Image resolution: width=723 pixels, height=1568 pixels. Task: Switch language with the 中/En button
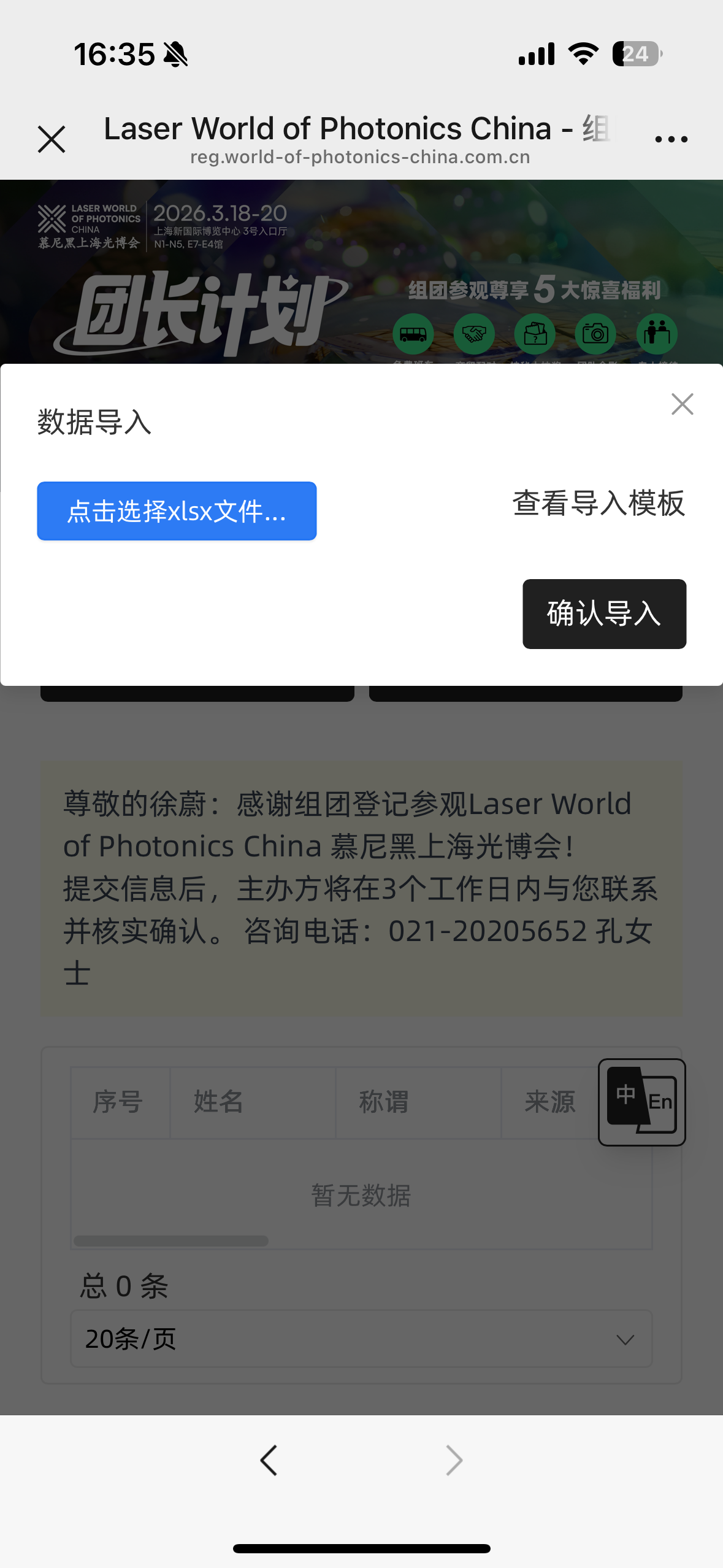coord(641,1102)
